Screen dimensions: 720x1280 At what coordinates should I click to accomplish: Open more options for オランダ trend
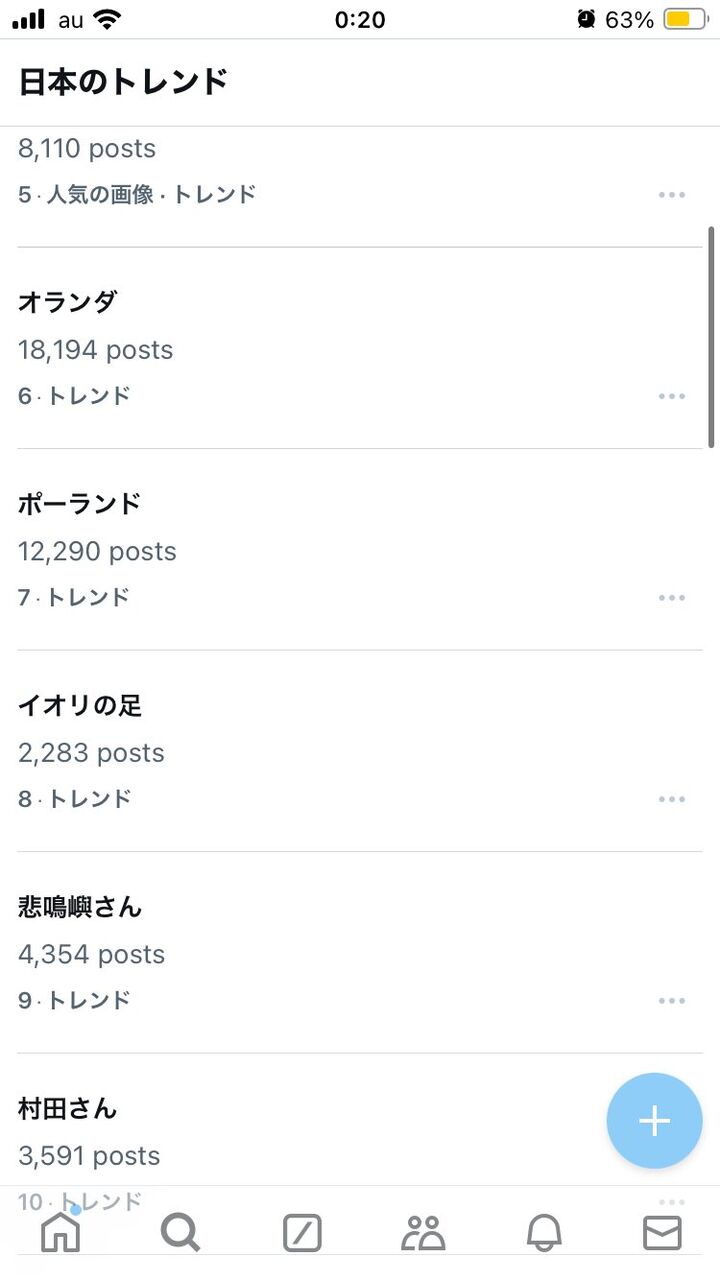(672, 397)
